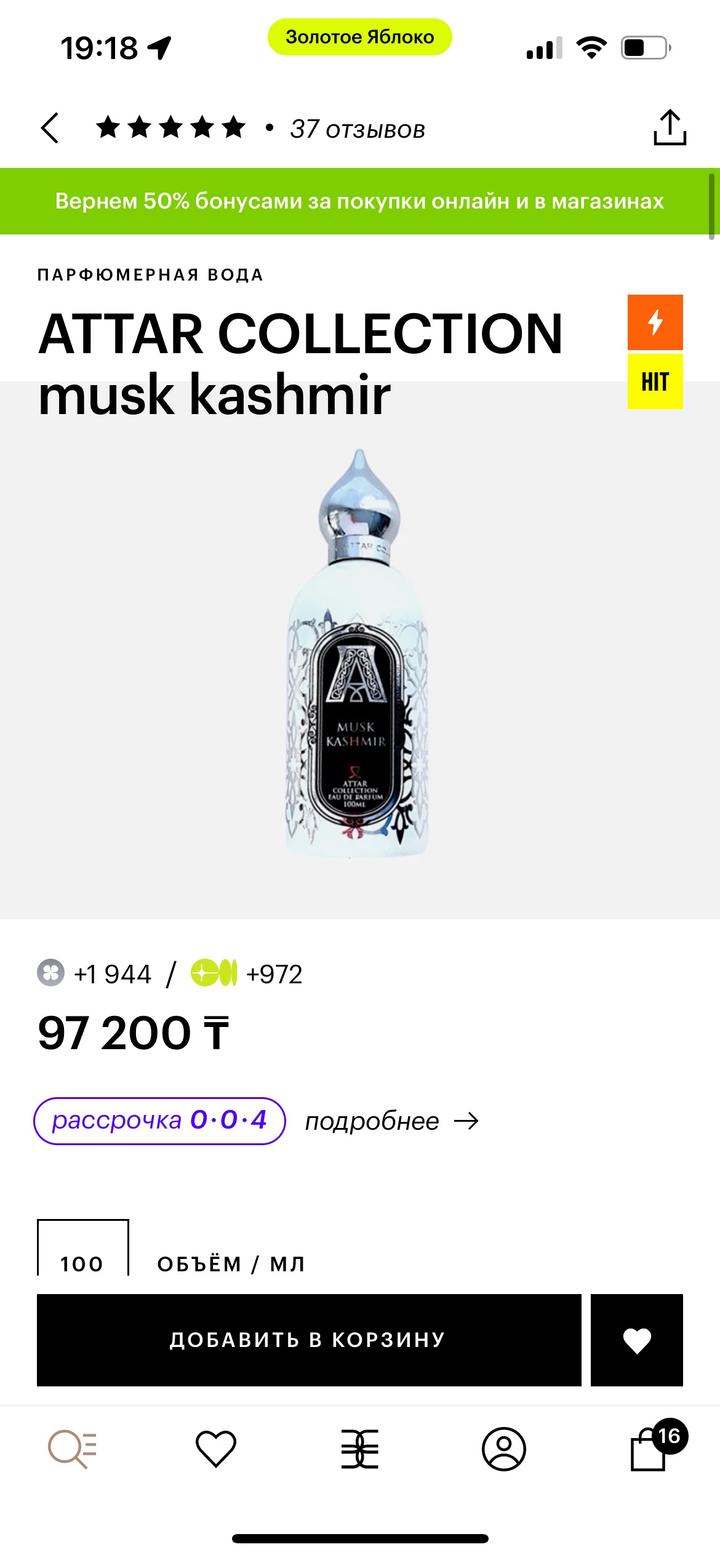
Task: Open the Musk Kashmir bottle photo
Action: click(358, 655)
